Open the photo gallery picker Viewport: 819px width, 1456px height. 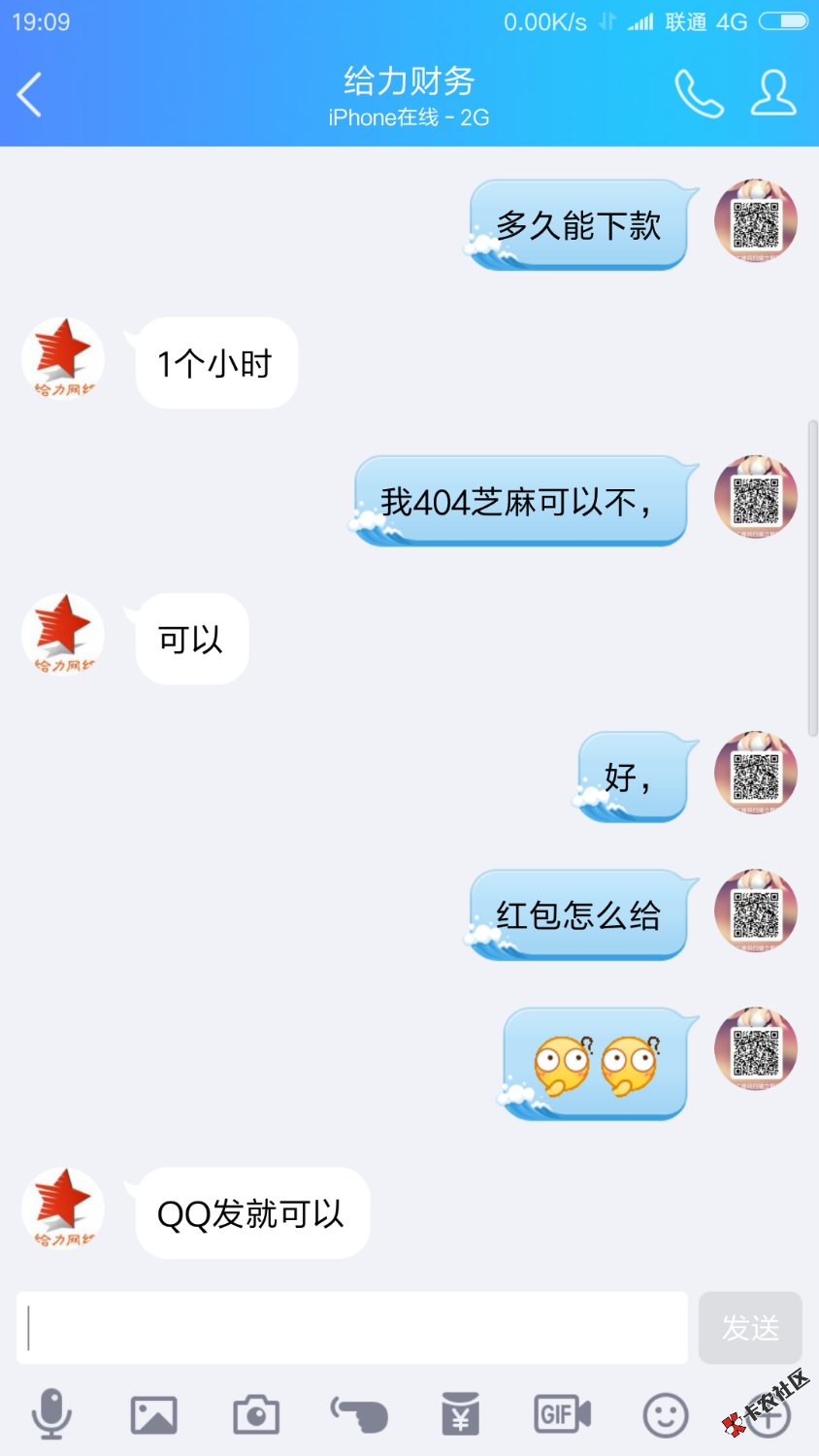[x=153, y=1414]
